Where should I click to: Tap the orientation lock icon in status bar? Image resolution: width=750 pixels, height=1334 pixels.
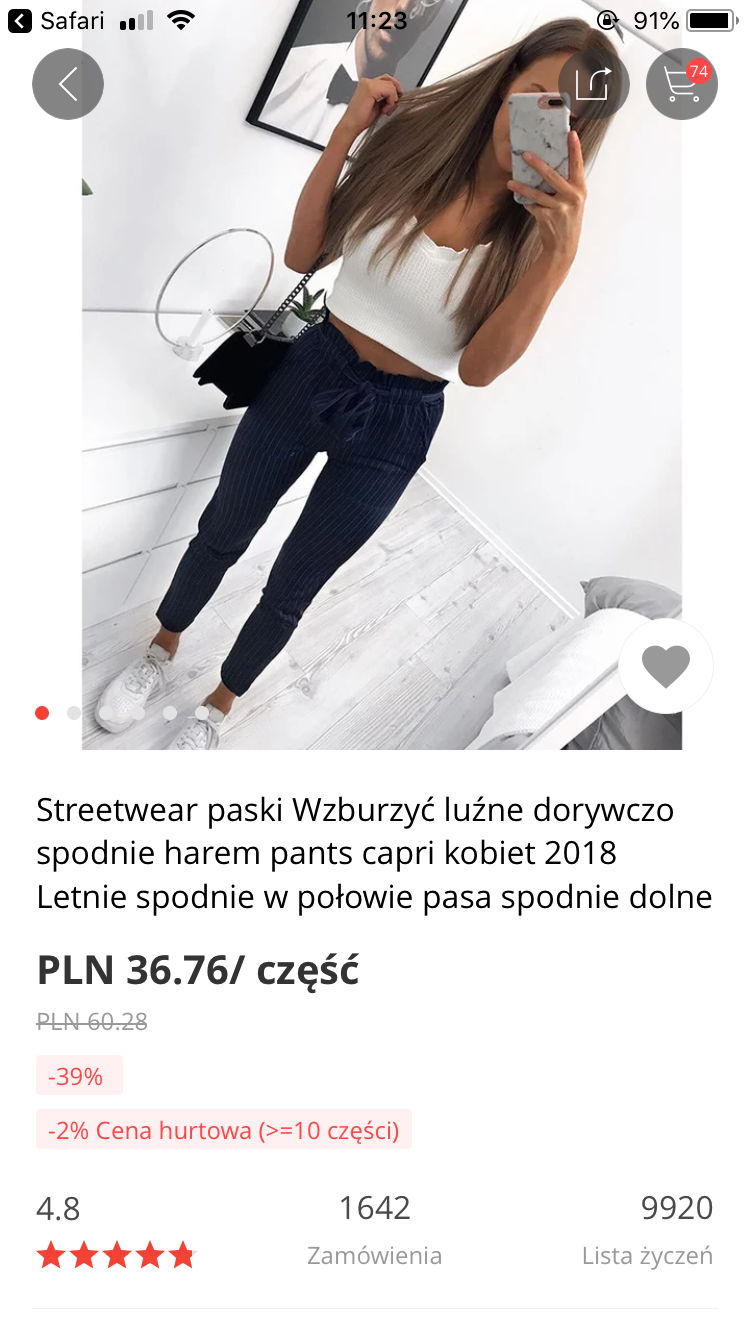[609, 18]
